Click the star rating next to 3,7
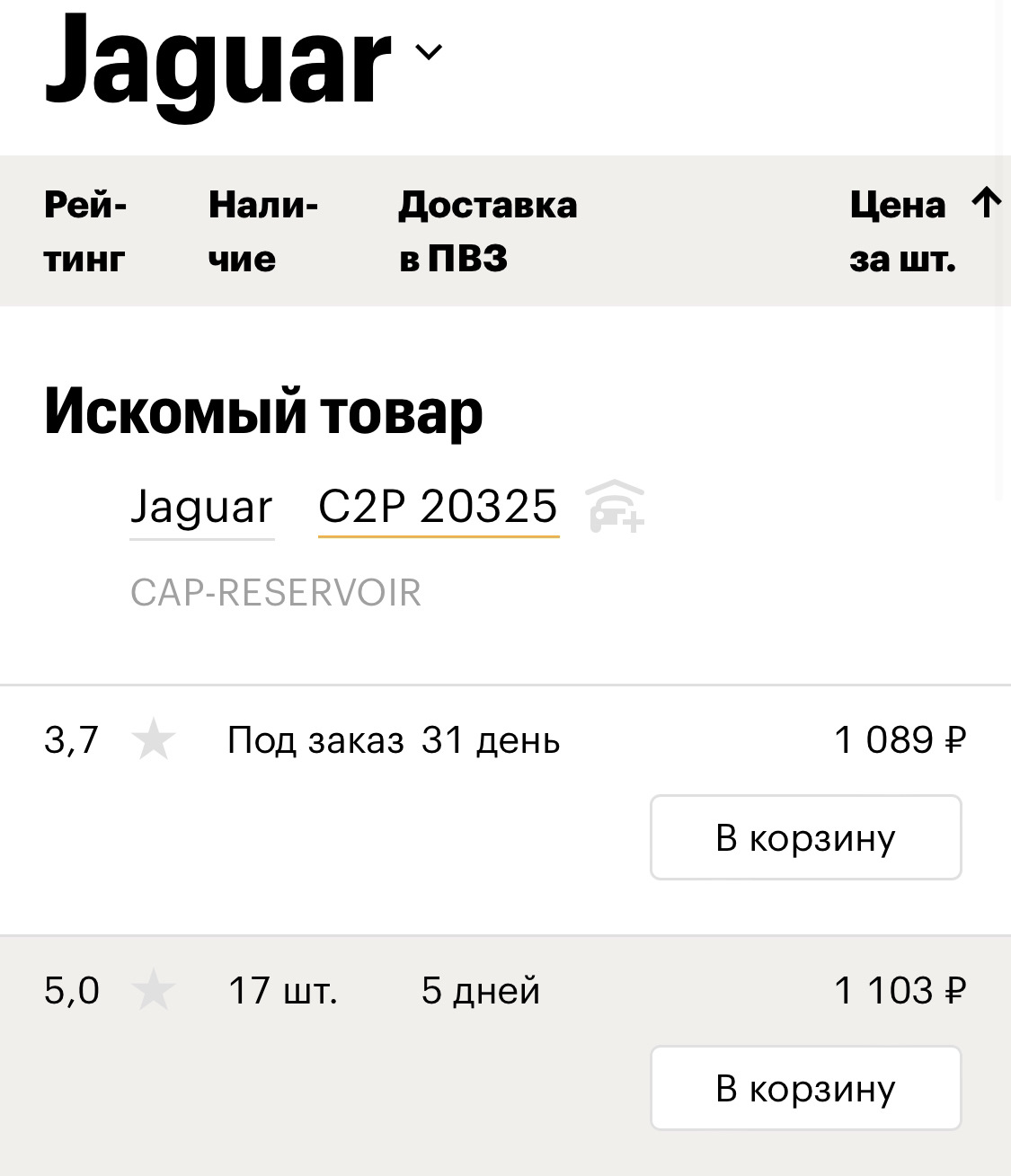This screenshot has height=1176, width=1011. click(x=153, y=740)
